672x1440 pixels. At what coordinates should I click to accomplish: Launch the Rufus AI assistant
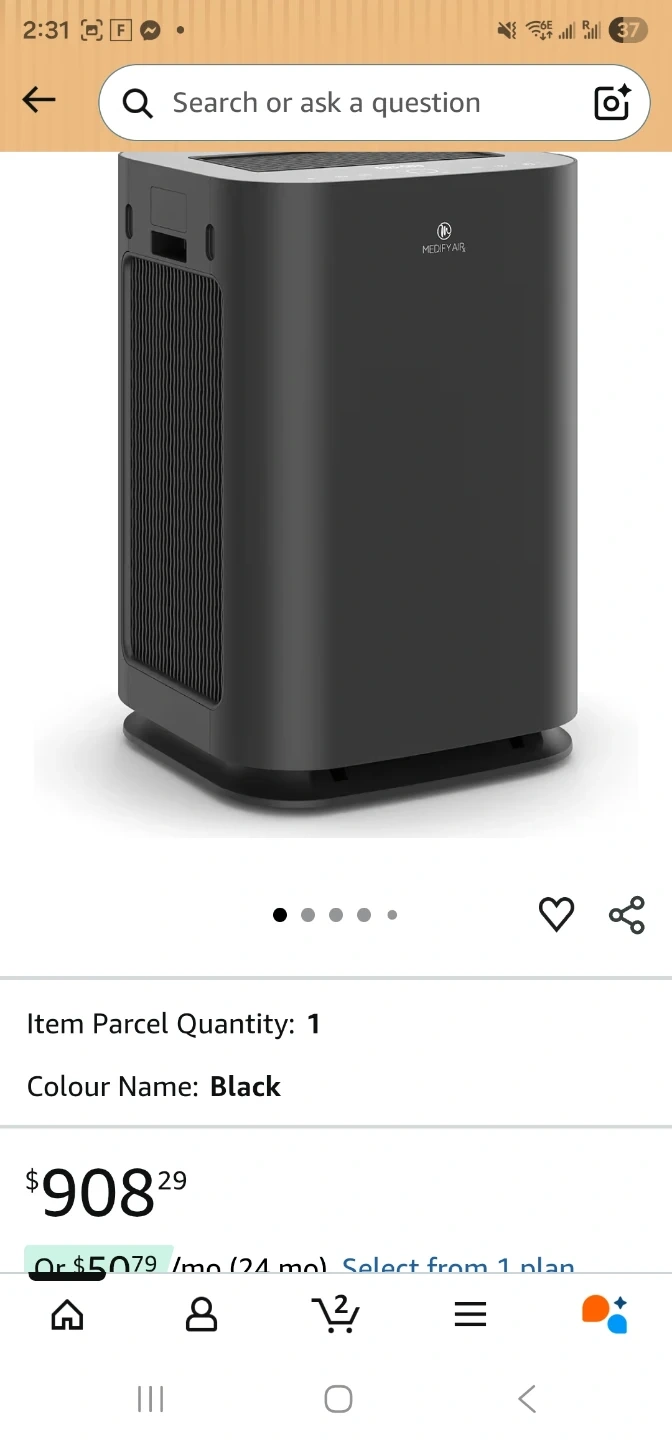click(x=604, y=1314)
